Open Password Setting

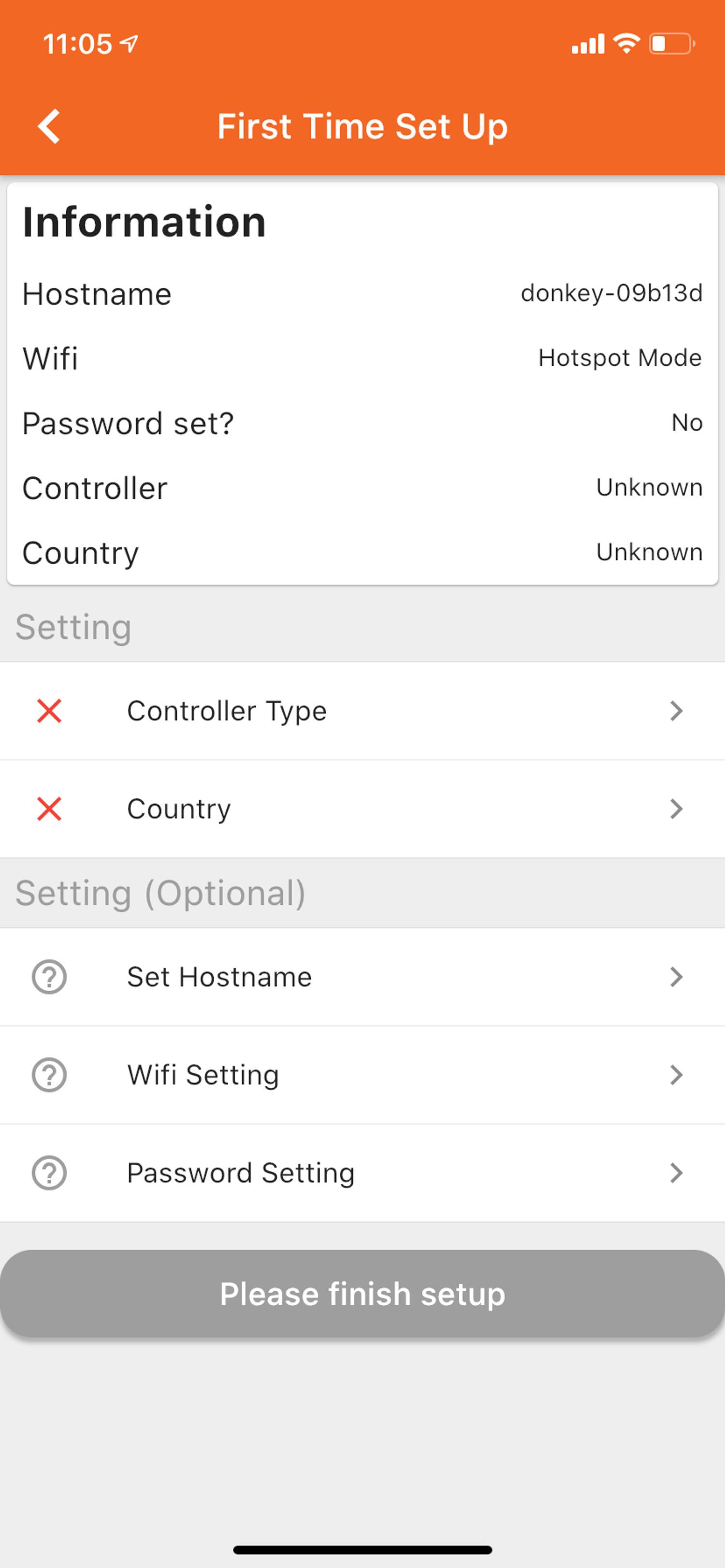point(362,1173)
